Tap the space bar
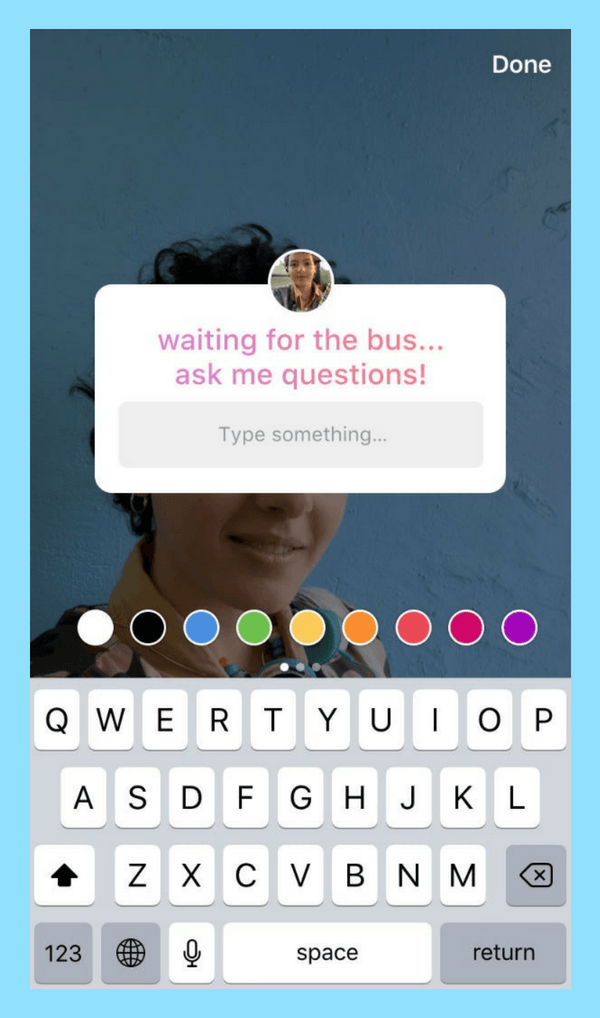Viewport: 600px width, 1018px height. click(x=327, y=953)
